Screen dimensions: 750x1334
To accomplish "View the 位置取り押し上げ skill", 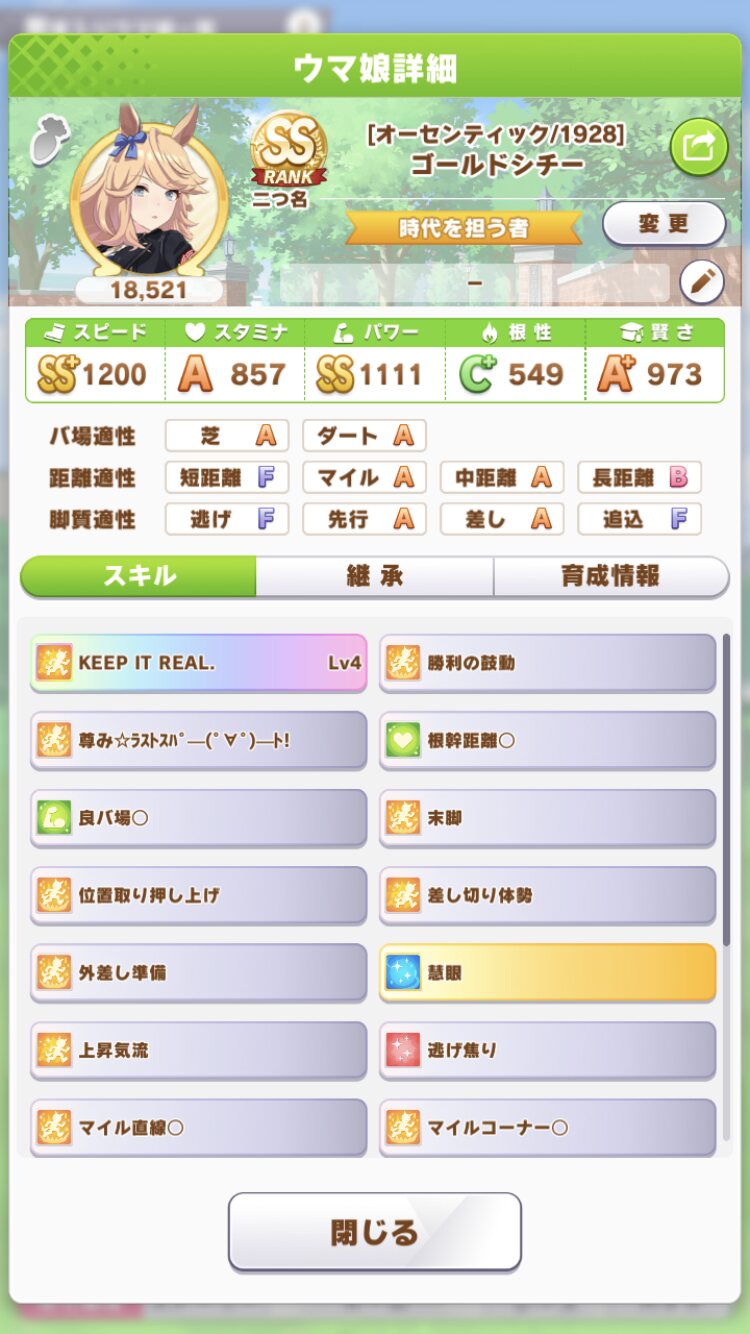I will point(198,895).
